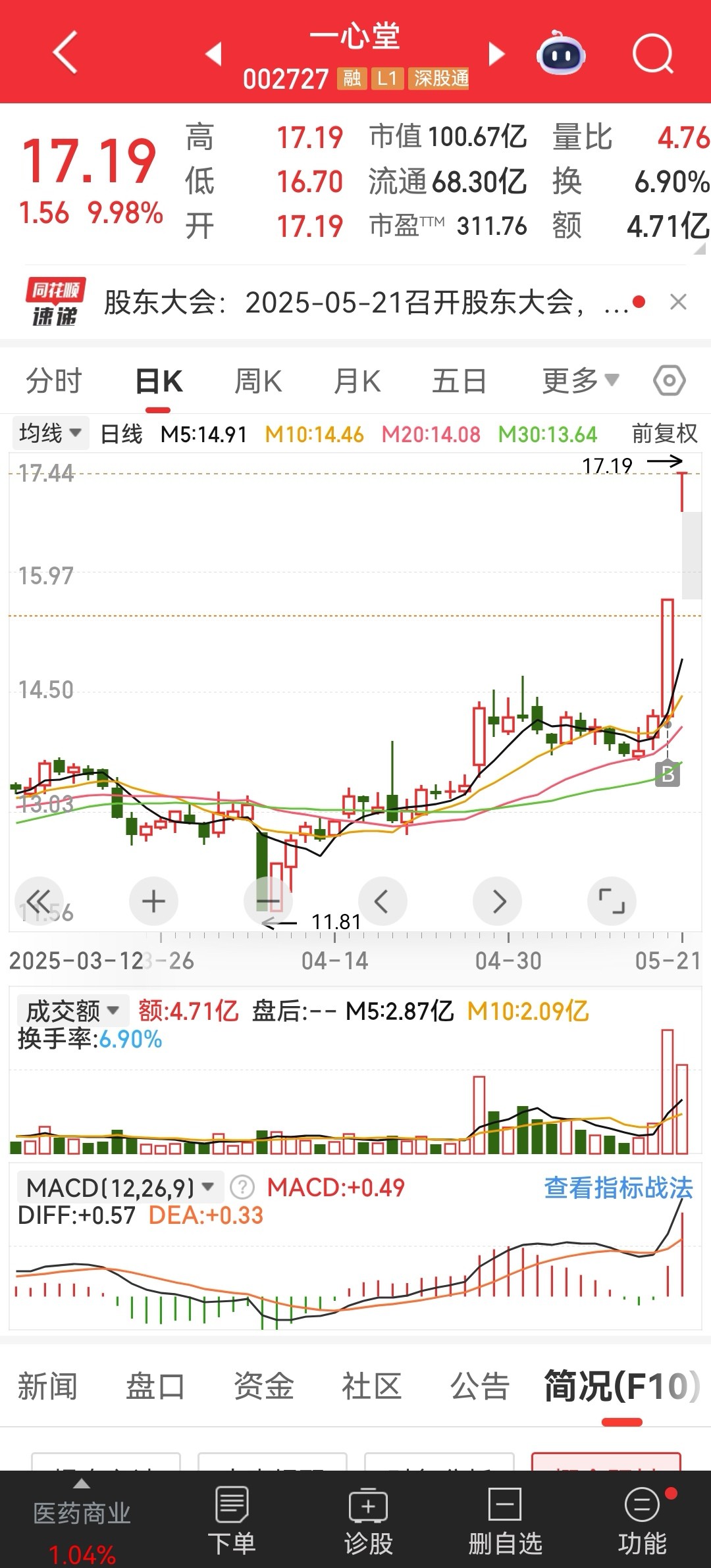Image resolution: width=711 pixels, height=1568 pixels.
Task: Change the 前复权 adjustment setting
Action: click(664, 434)
